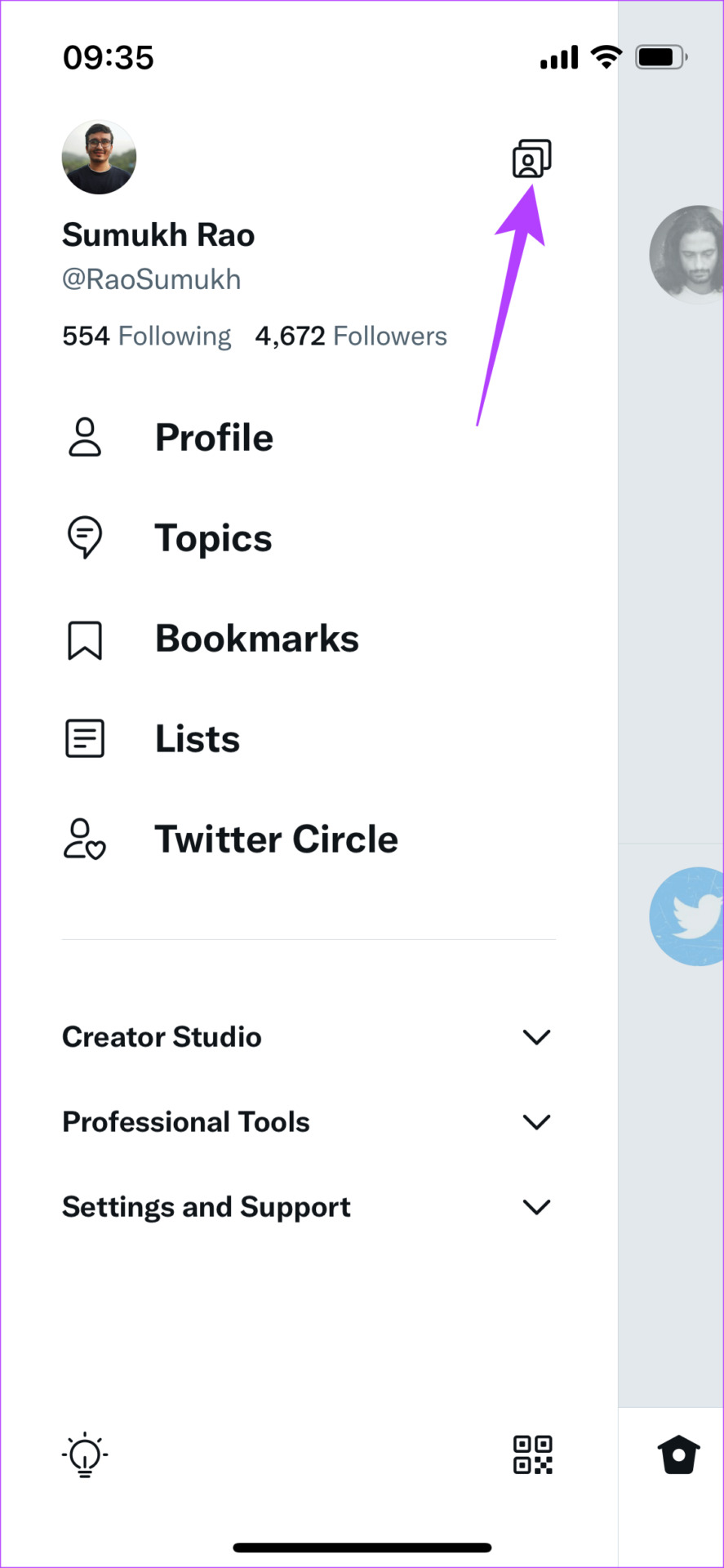Open the account switcher icon
The width and height of the screenshot is (724, 1568).
point(531,158)
